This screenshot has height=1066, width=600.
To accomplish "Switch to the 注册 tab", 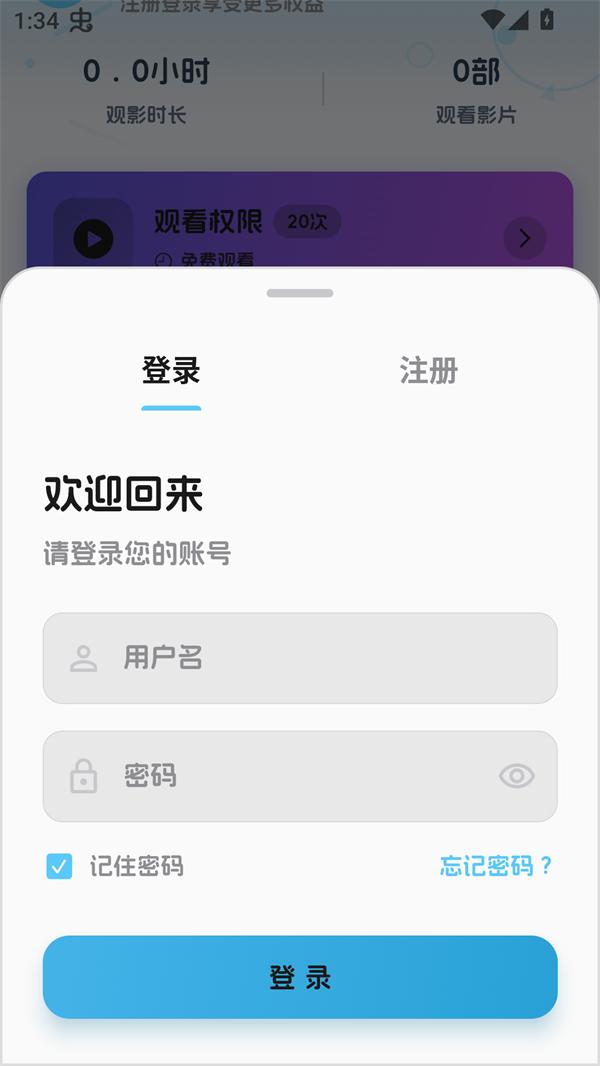I will pos(428,371).
